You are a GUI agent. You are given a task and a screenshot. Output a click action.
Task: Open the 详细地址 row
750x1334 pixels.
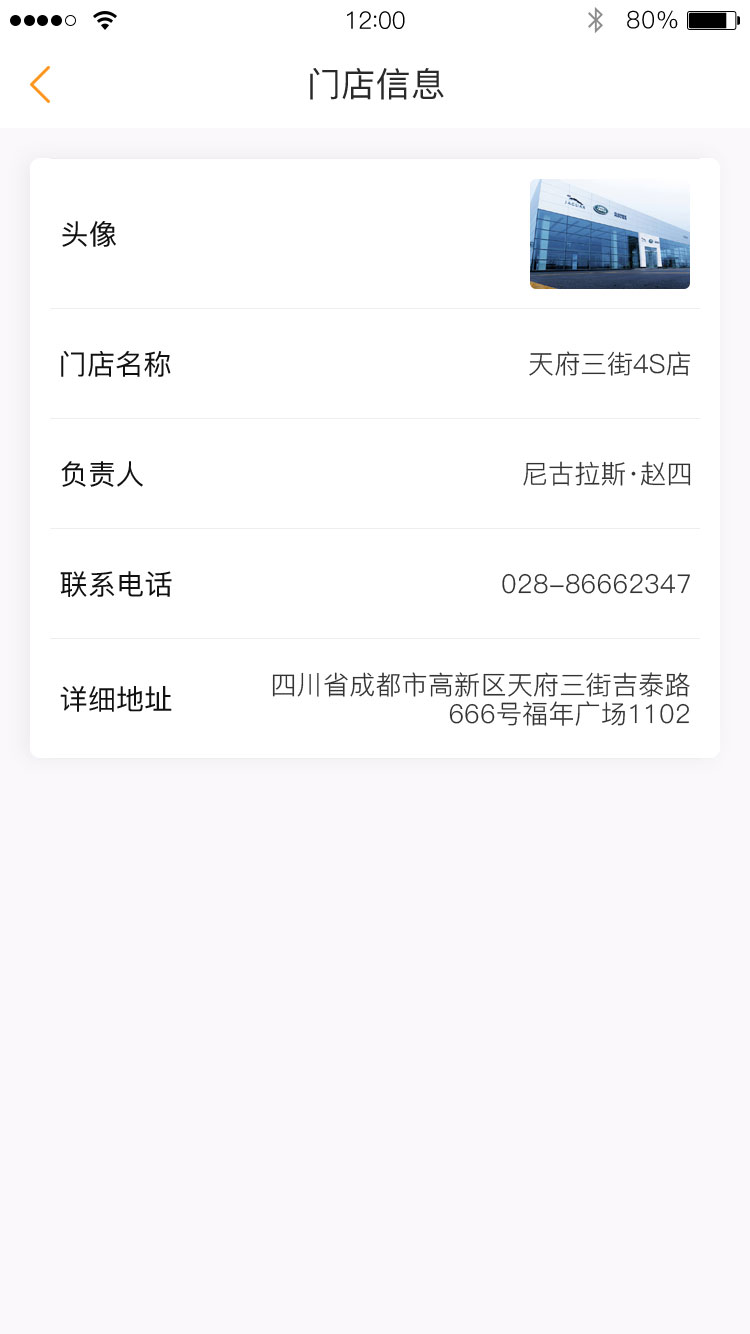pyautogui.click(x=375, y=699)
